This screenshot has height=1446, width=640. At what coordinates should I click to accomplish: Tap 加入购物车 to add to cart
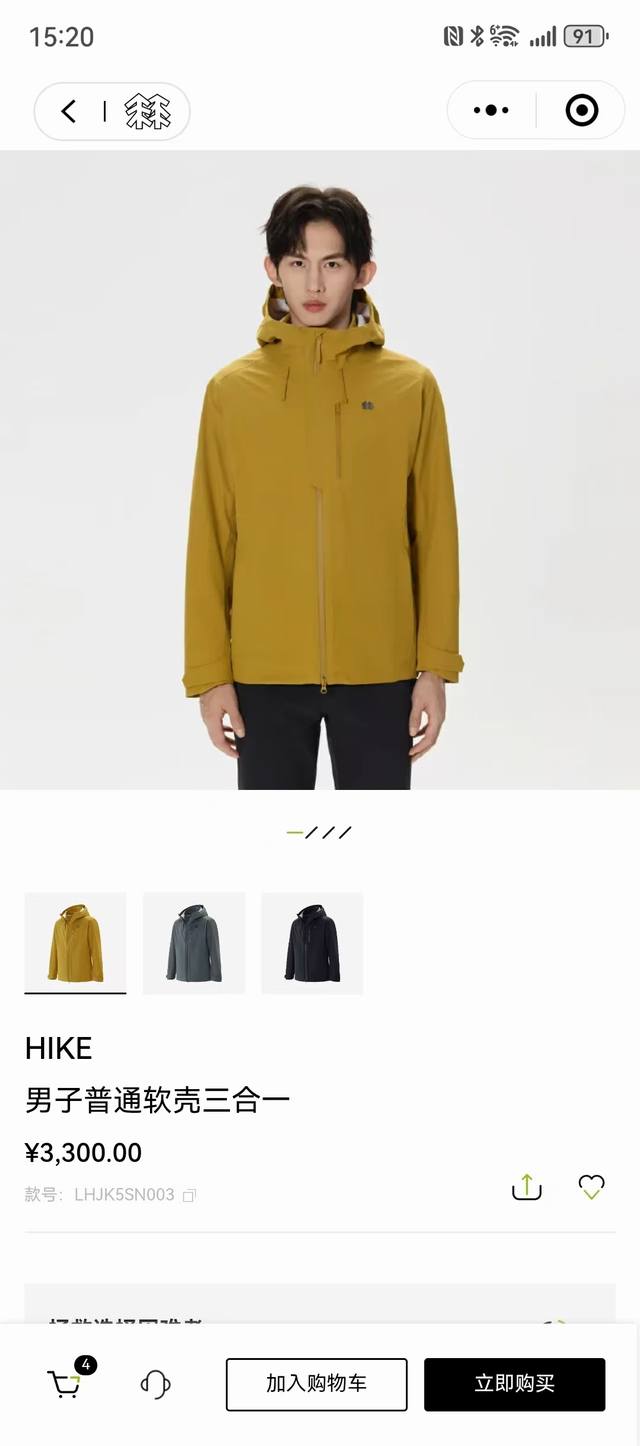[316, 1384]
